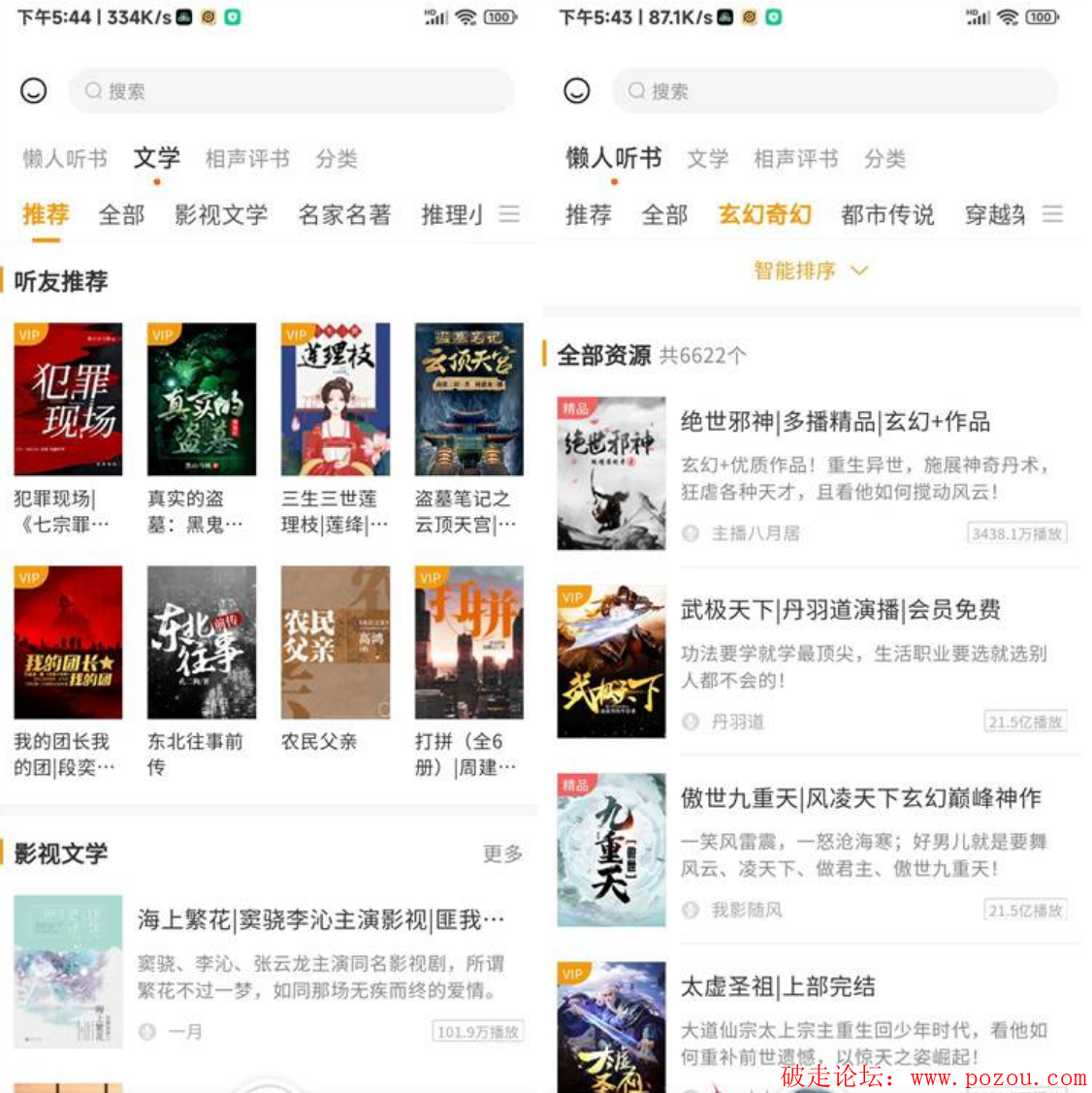Image resolution: width=1092 pixels, height=1093 pixels.
Task: Switch to the 都市传说 category tab
Action: [887, 214]
